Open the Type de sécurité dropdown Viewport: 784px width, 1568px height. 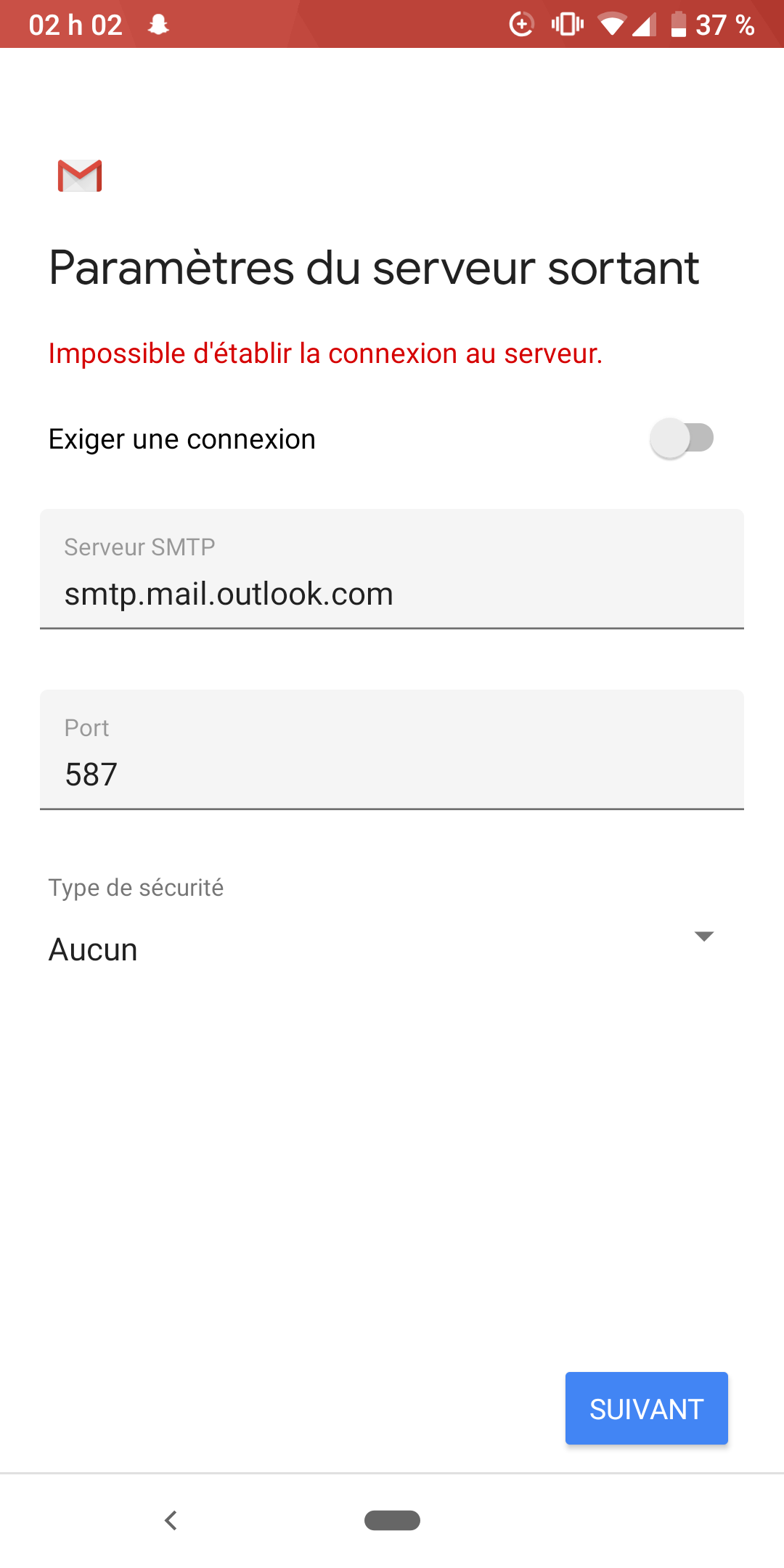pos(383,949)
